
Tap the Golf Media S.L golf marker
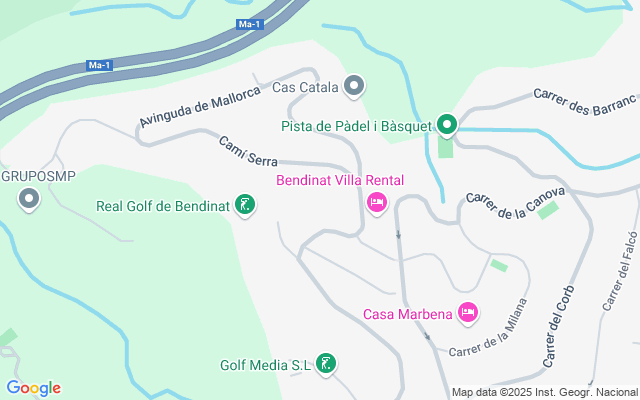pos(326,364)
